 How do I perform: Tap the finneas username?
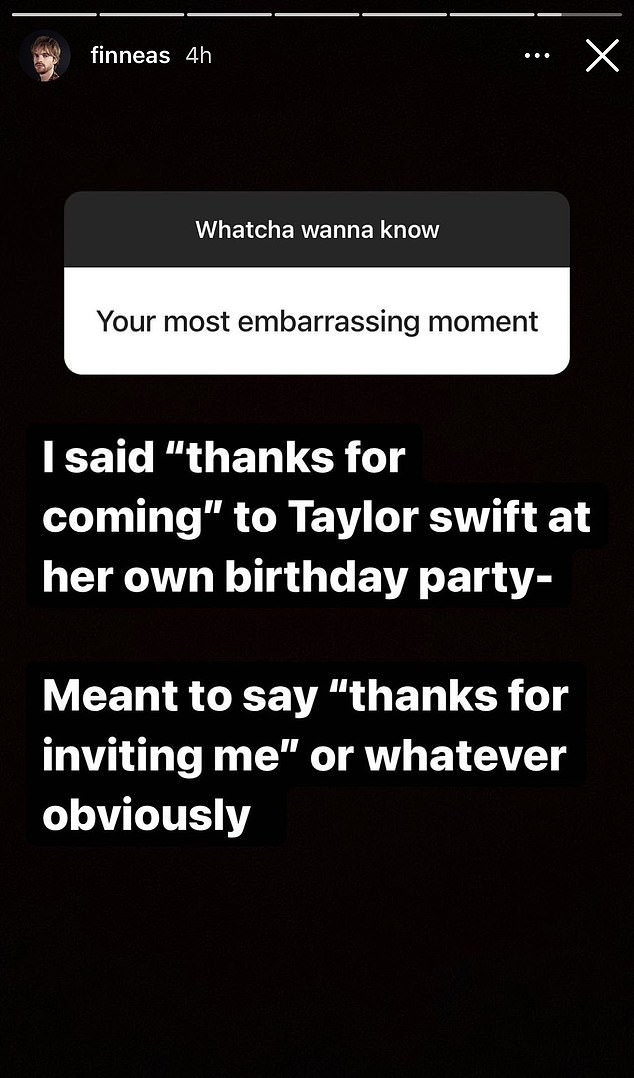point(130,56)
